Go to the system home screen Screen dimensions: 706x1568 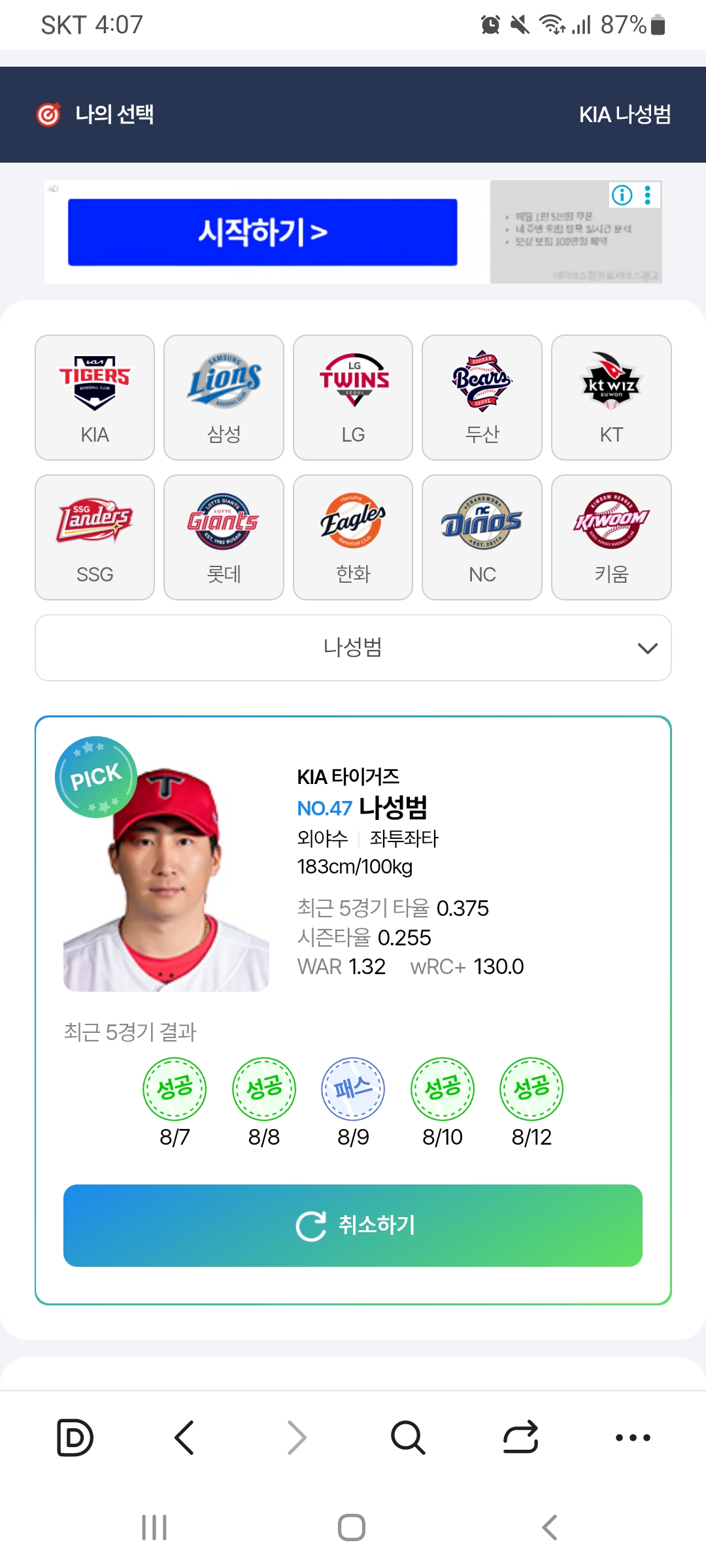(352, 1527)
